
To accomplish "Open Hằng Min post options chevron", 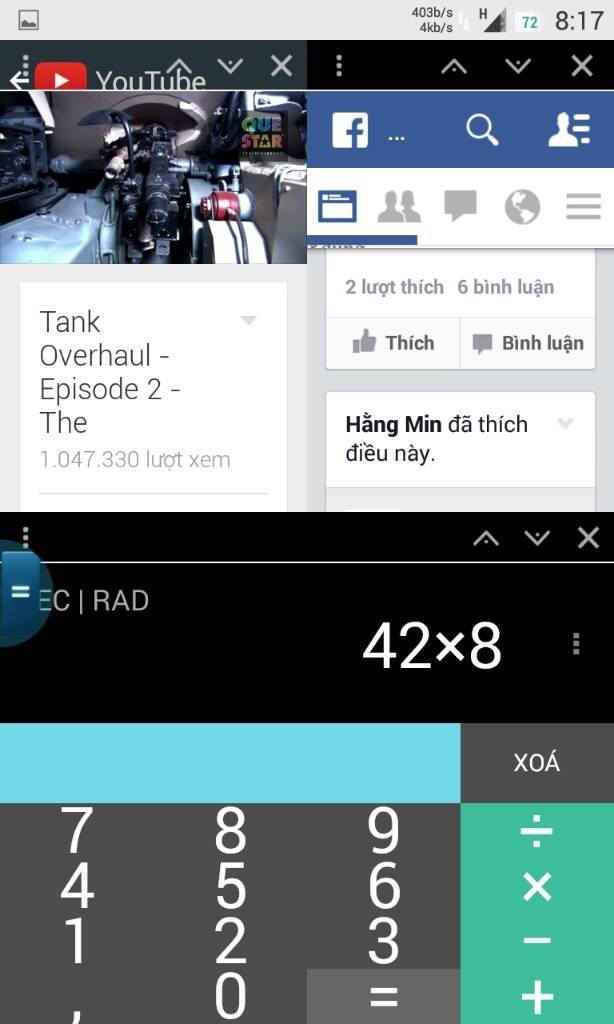I will pos(565,424).
